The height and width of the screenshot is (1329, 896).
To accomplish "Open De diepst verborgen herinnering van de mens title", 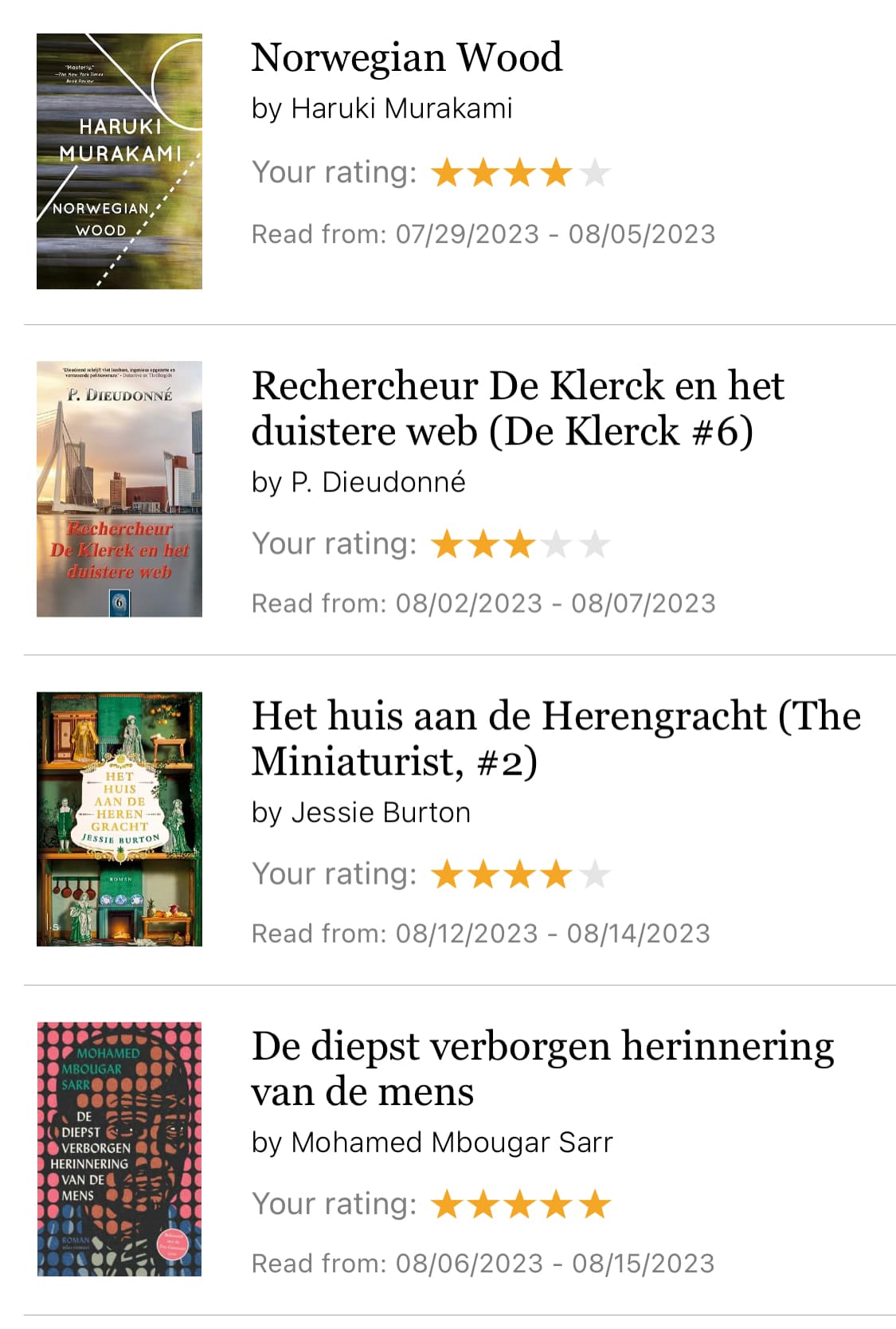I will coord(542,1068).
